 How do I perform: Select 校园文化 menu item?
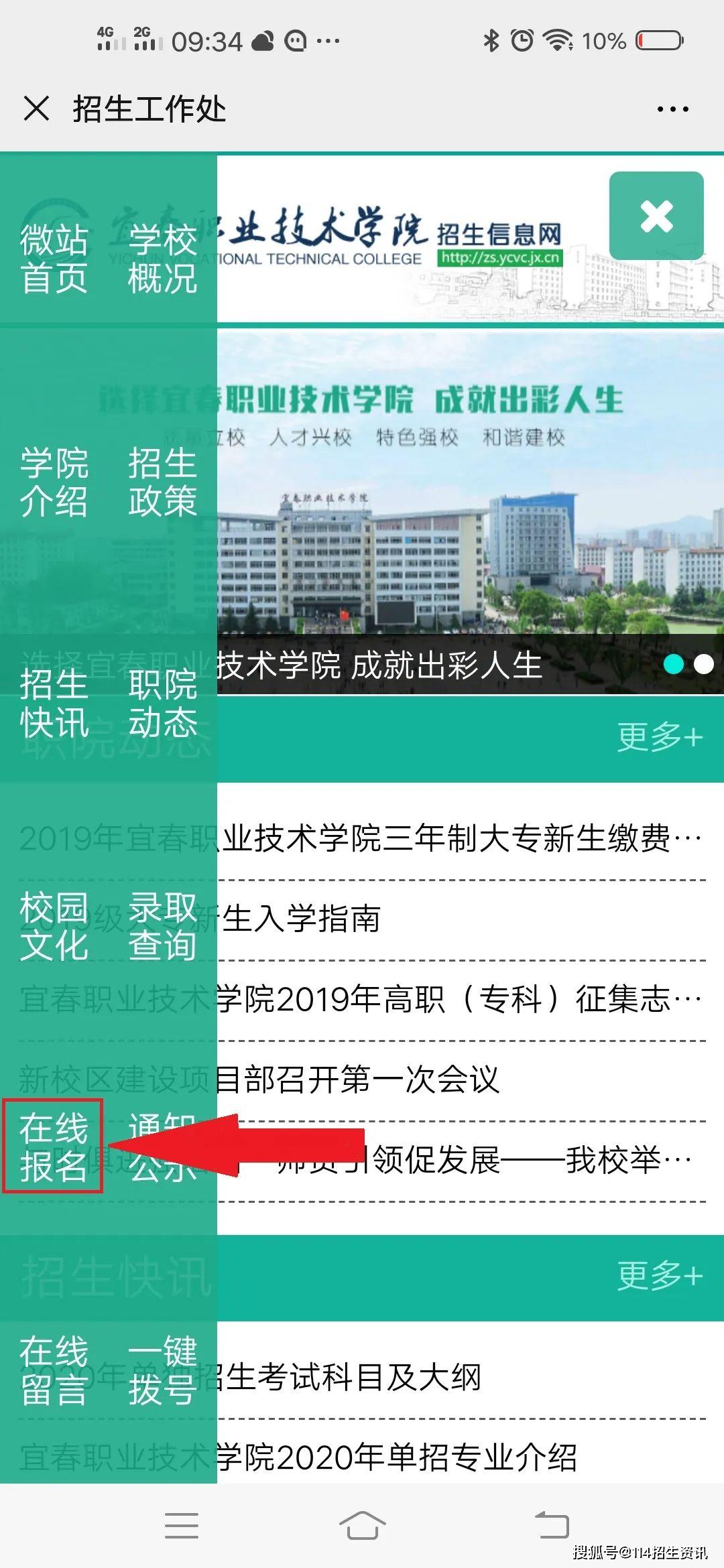[x=54, y=926]
